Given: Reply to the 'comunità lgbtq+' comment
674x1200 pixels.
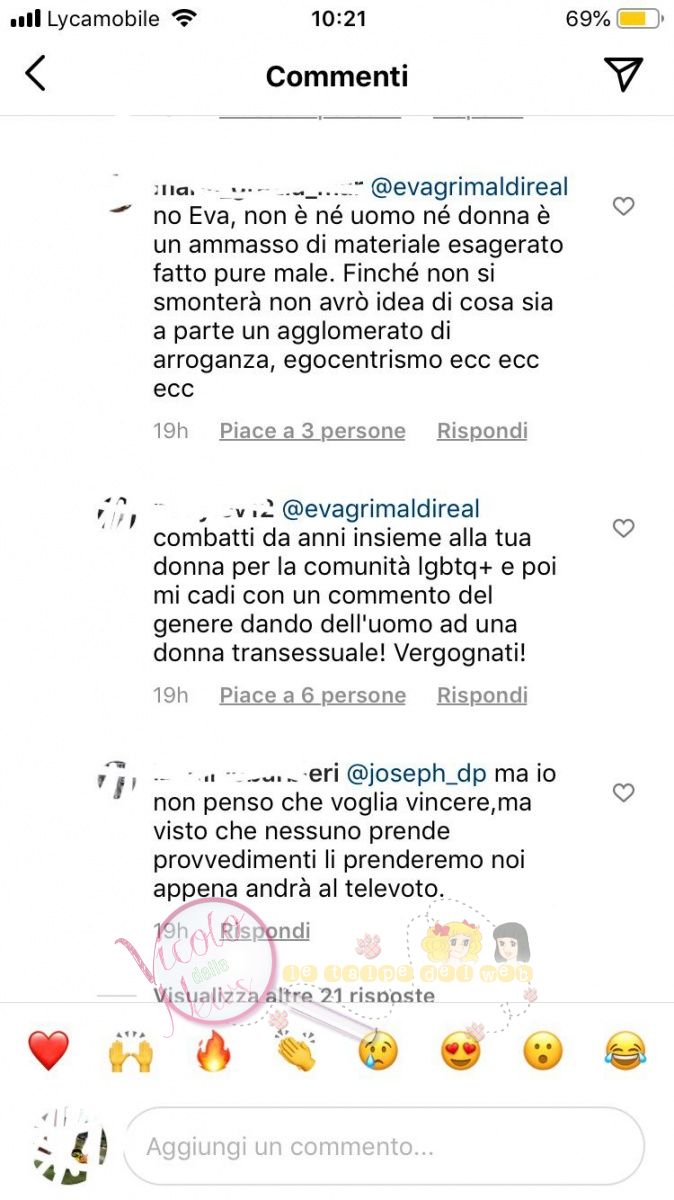Looking at the screenshot, I should [482, 695].
